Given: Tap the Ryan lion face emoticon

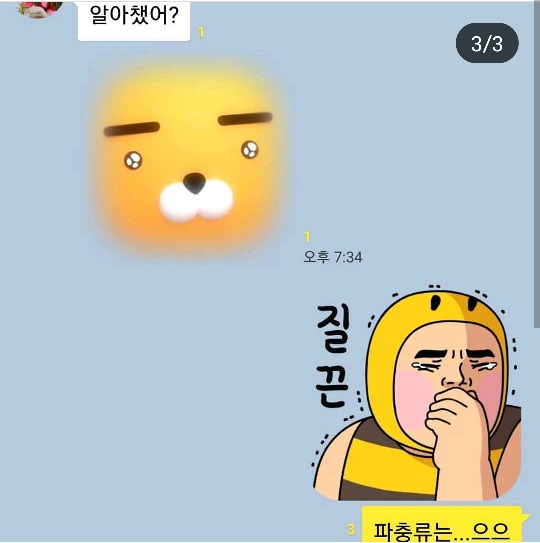Looking at the screenshot, I should pos(188,160).
